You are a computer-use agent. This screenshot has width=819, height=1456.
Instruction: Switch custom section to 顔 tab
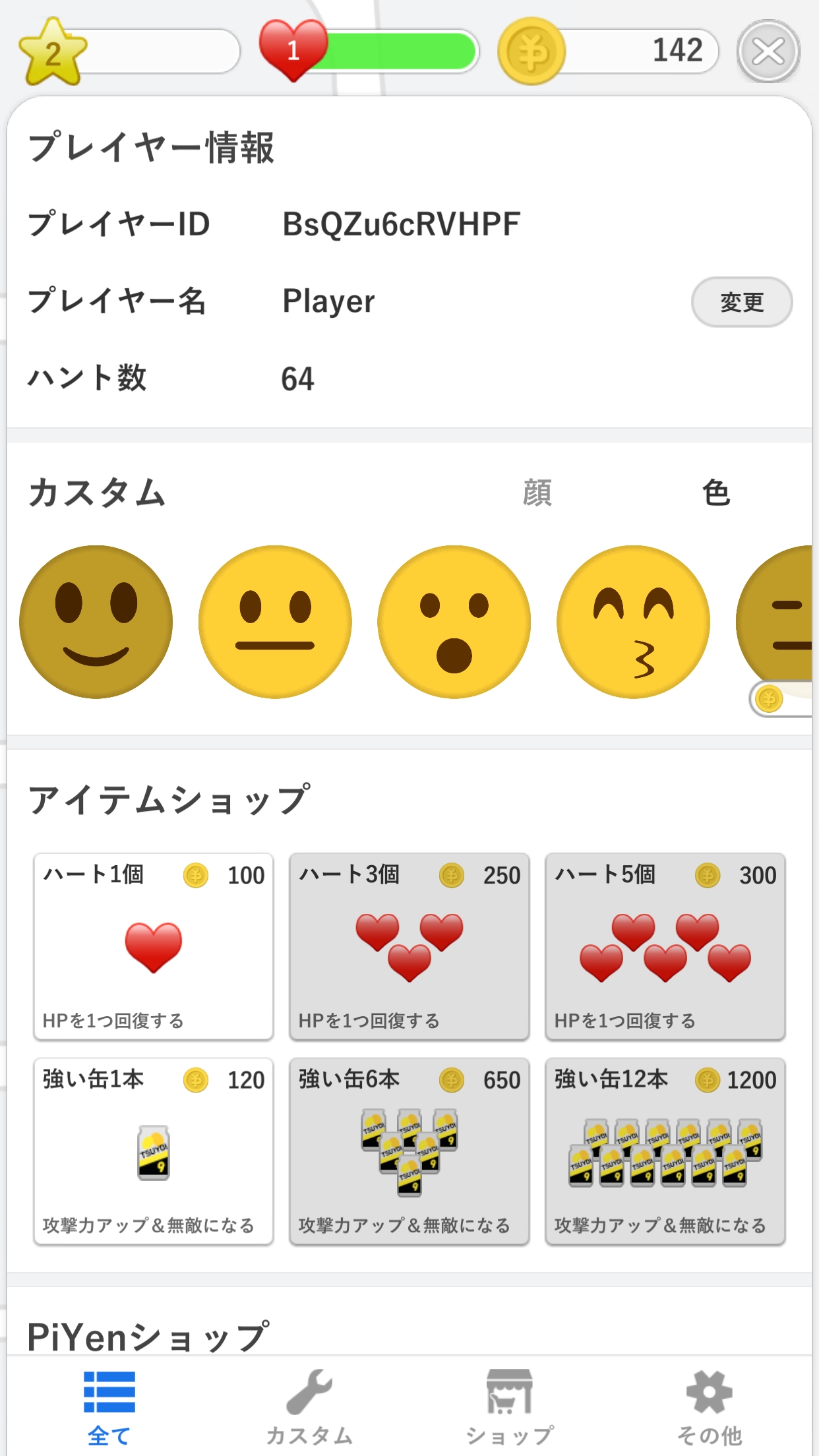537,493
